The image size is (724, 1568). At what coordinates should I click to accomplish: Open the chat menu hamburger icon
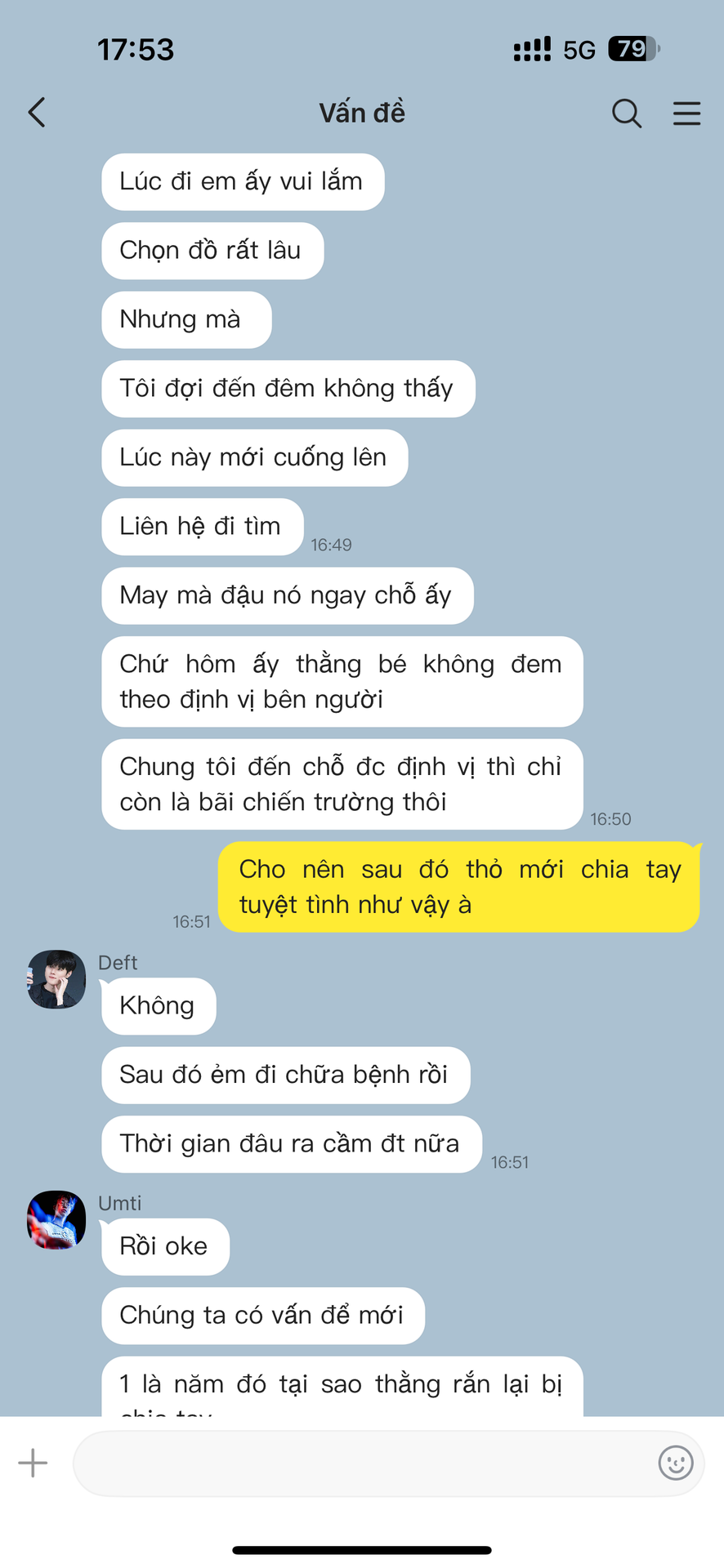[686, 114]
